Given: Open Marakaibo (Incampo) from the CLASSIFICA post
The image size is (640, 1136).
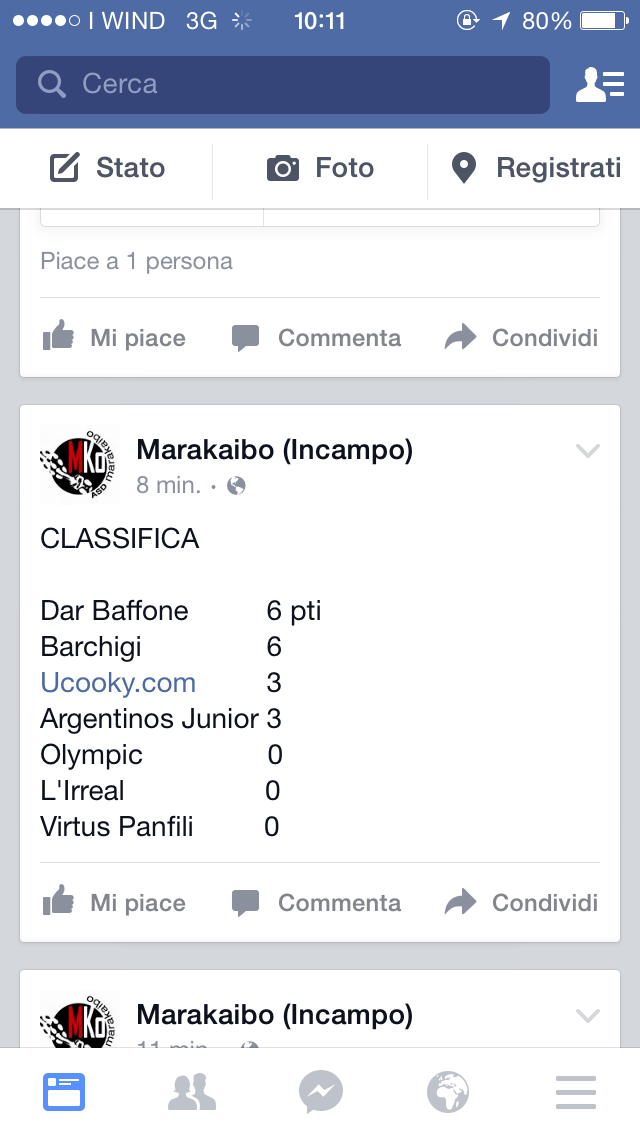Looking at the screenshot, I should [274, 450].
